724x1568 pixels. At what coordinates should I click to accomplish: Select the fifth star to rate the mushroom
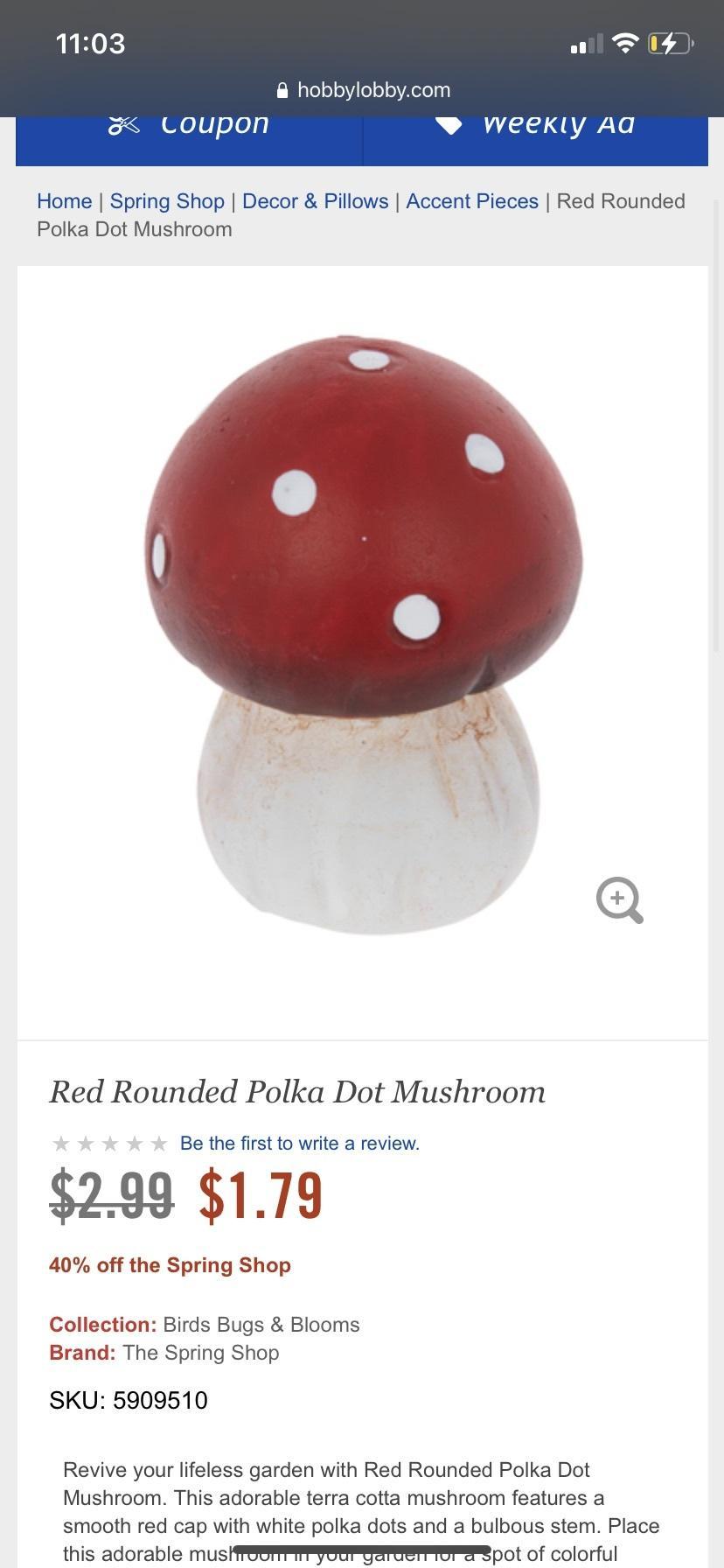(x=158, y=1143)
